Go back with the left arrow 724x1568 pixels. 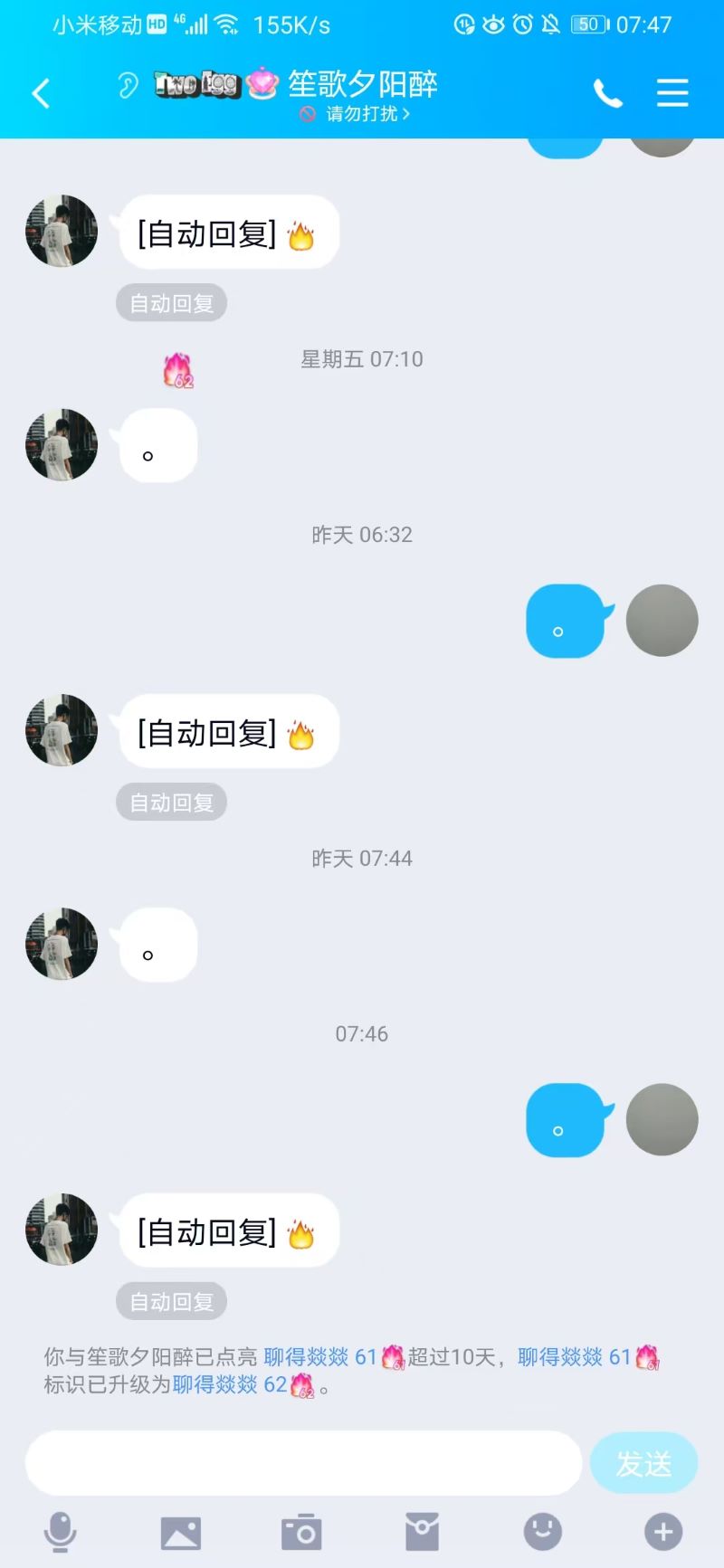point(40,93)
